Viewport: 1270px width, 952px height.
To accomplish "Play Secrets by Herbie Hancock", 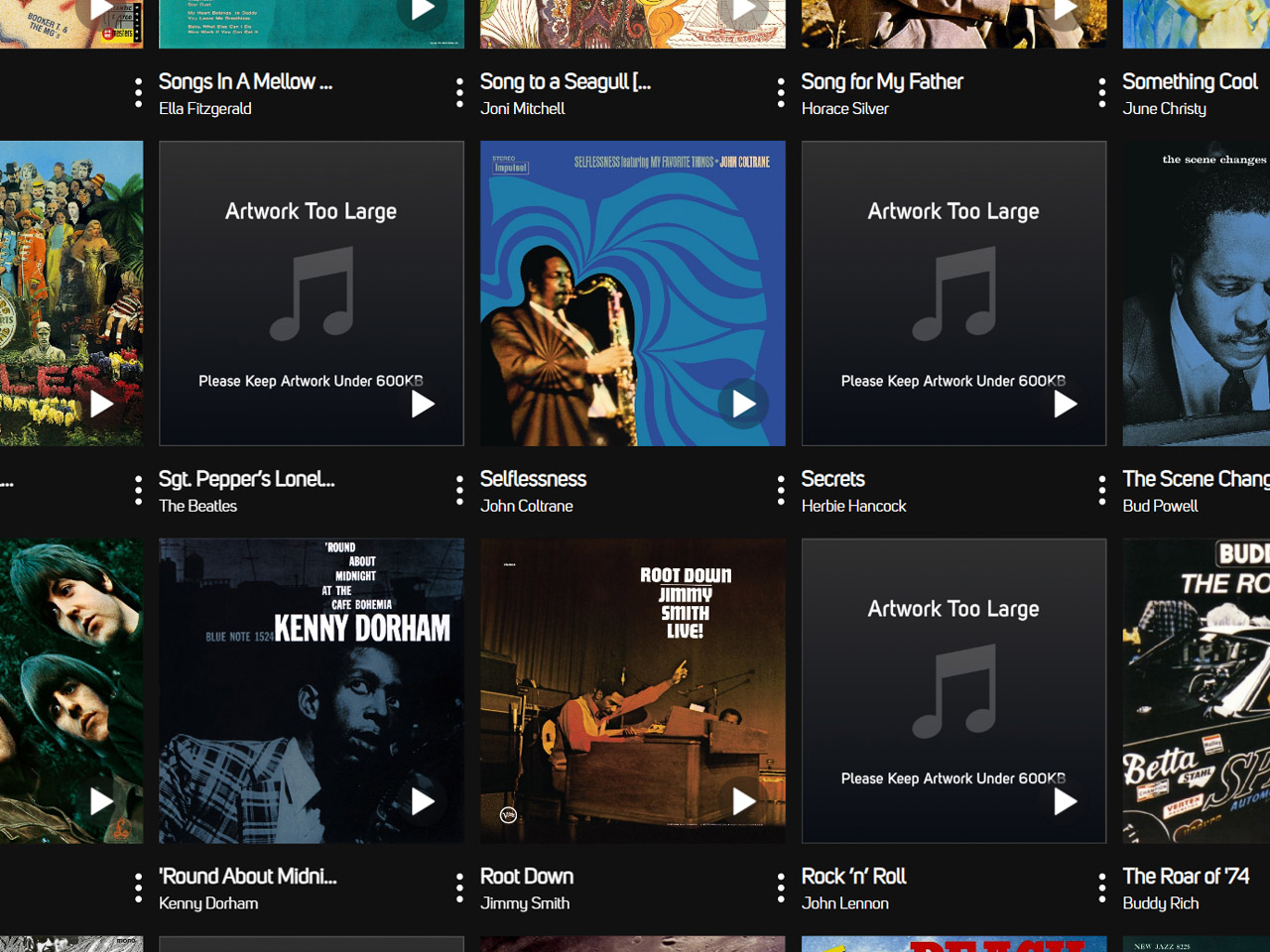I will click(x=1065, y=404).
